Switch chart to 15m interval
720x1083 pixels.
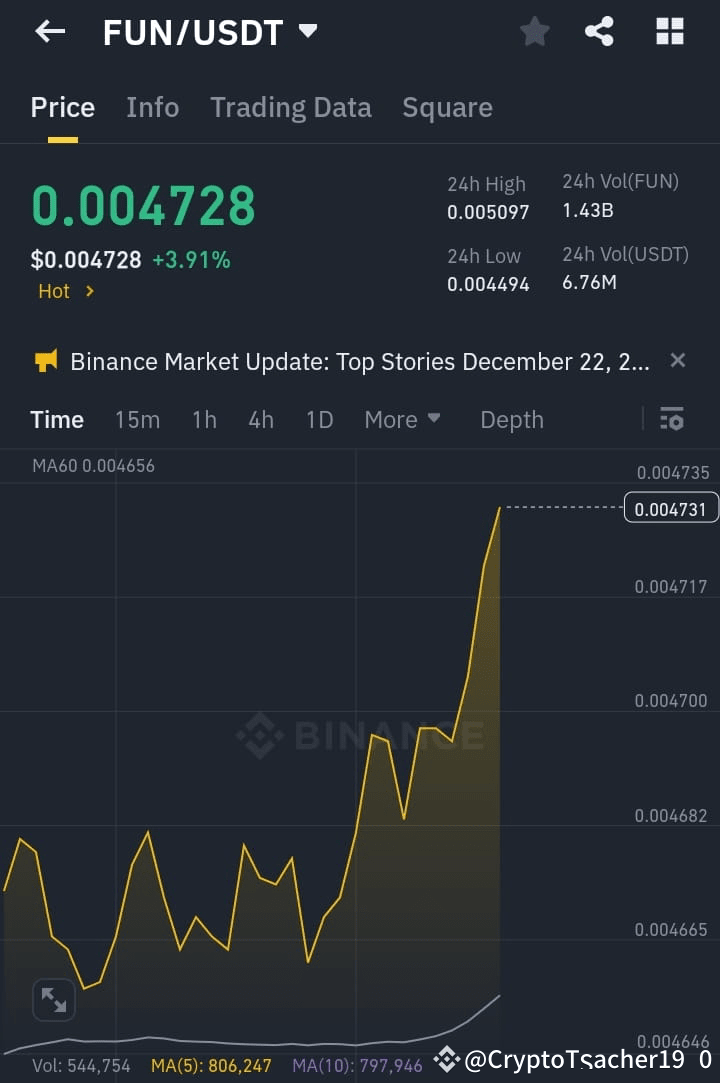(x=137, y=419)
